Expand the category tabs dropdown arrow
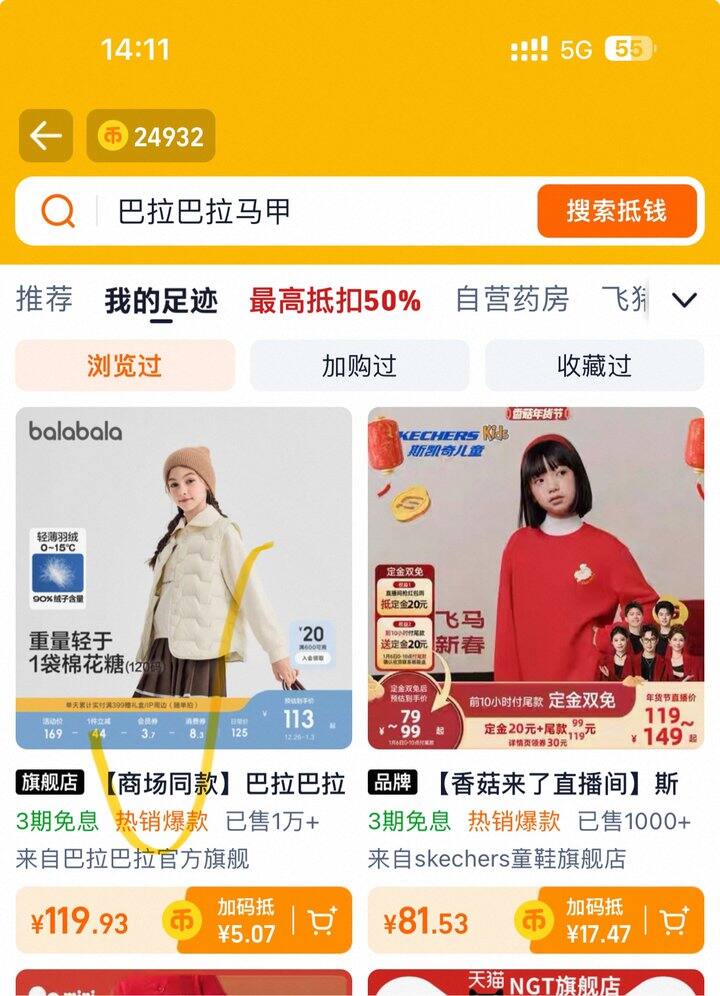This screenshot has height=996, width=720. coord(684,300)
